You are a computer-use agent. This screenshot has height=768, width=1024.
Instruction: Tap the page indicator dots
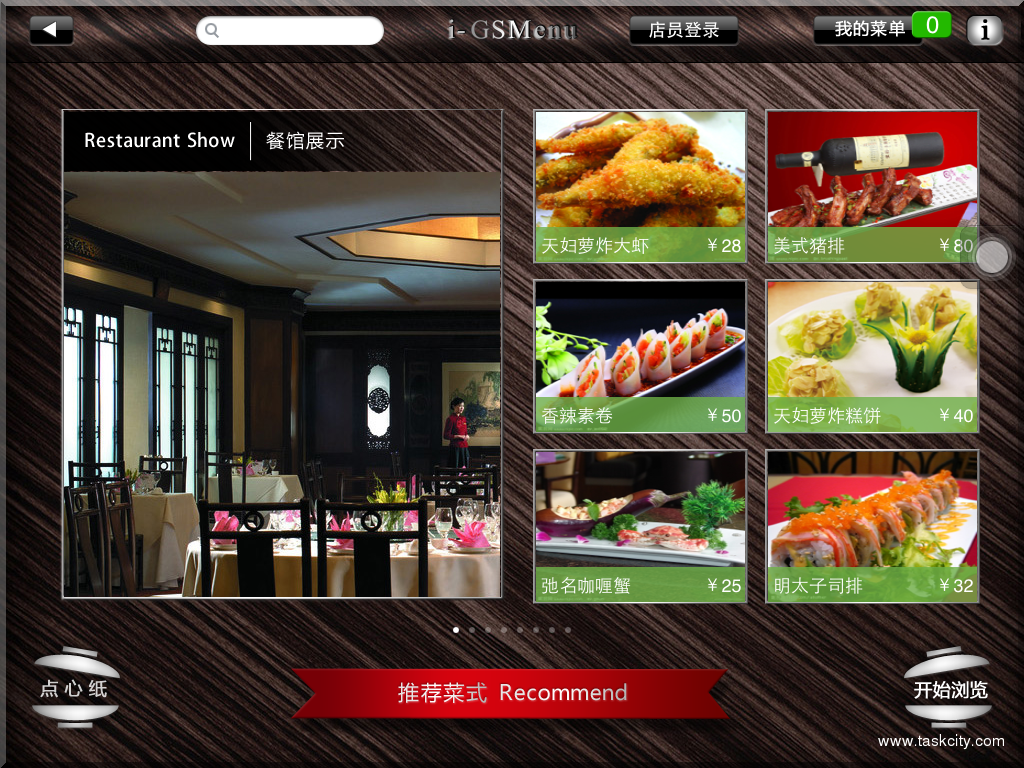tap(511, 630)
